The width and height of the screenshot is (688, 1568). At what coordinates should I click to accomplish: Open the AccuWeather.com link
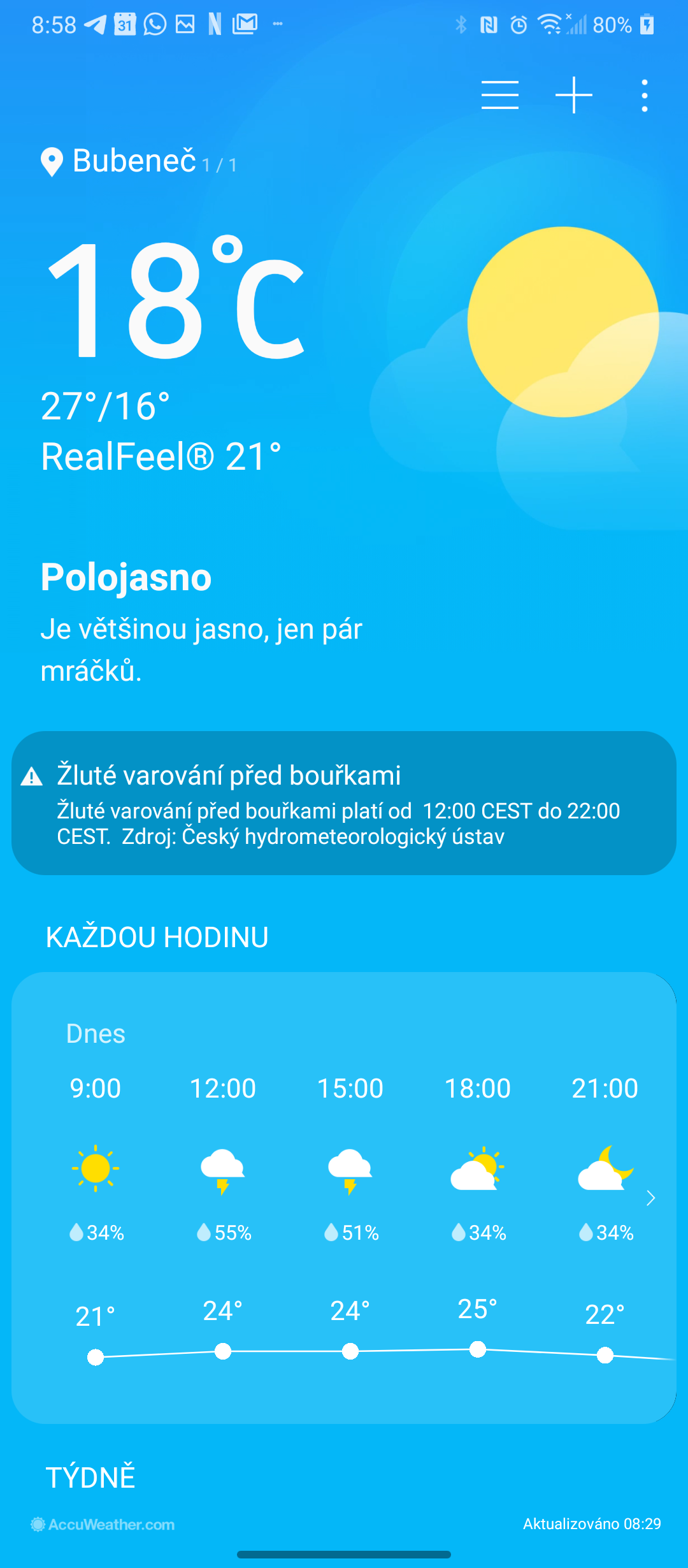click(x=103, y=1524)
